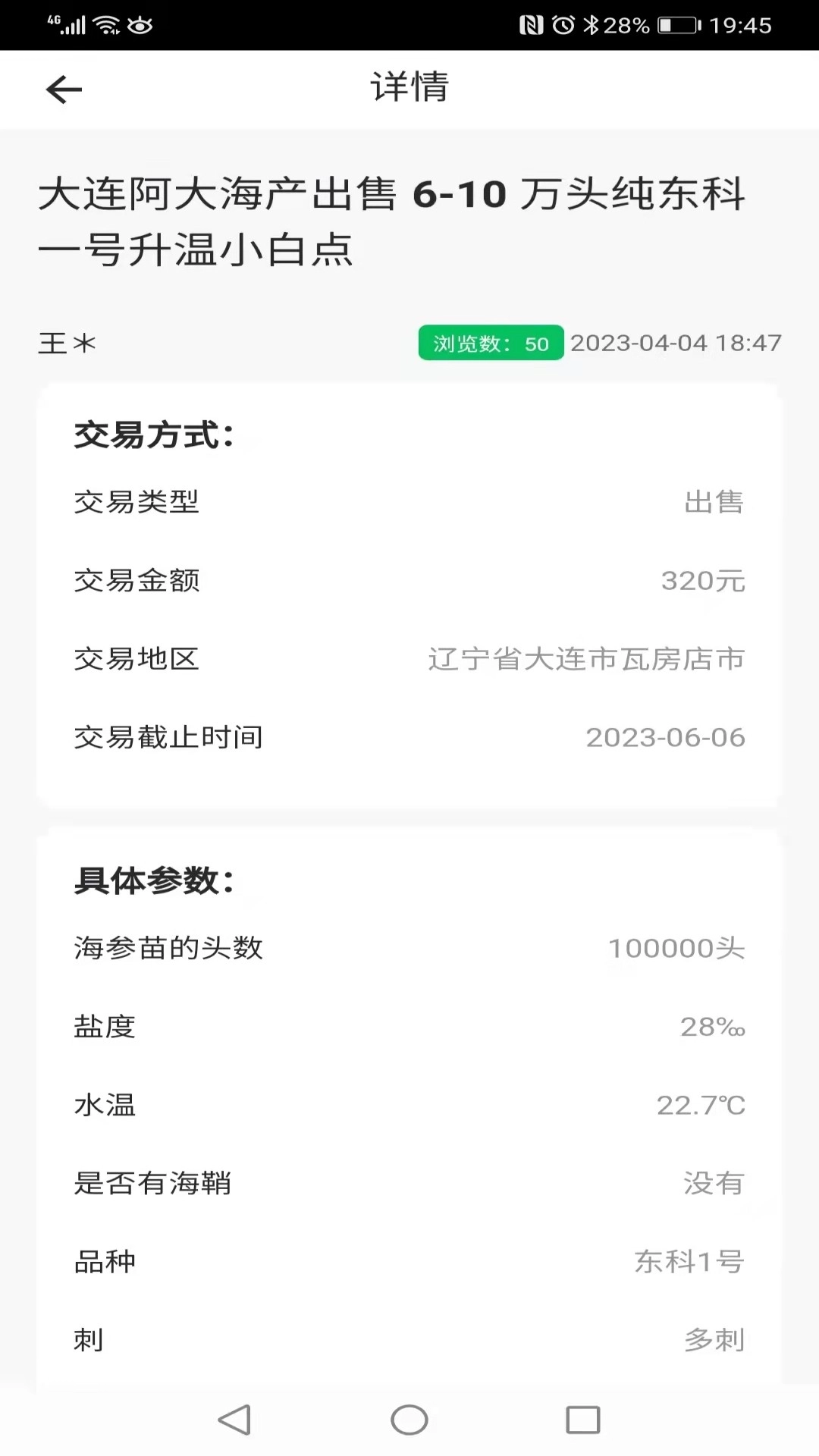Tap the battery indicator showing 28%
Image resolution: width=819 pixels, height=1456 pixels.
click(x=673, y=24)
